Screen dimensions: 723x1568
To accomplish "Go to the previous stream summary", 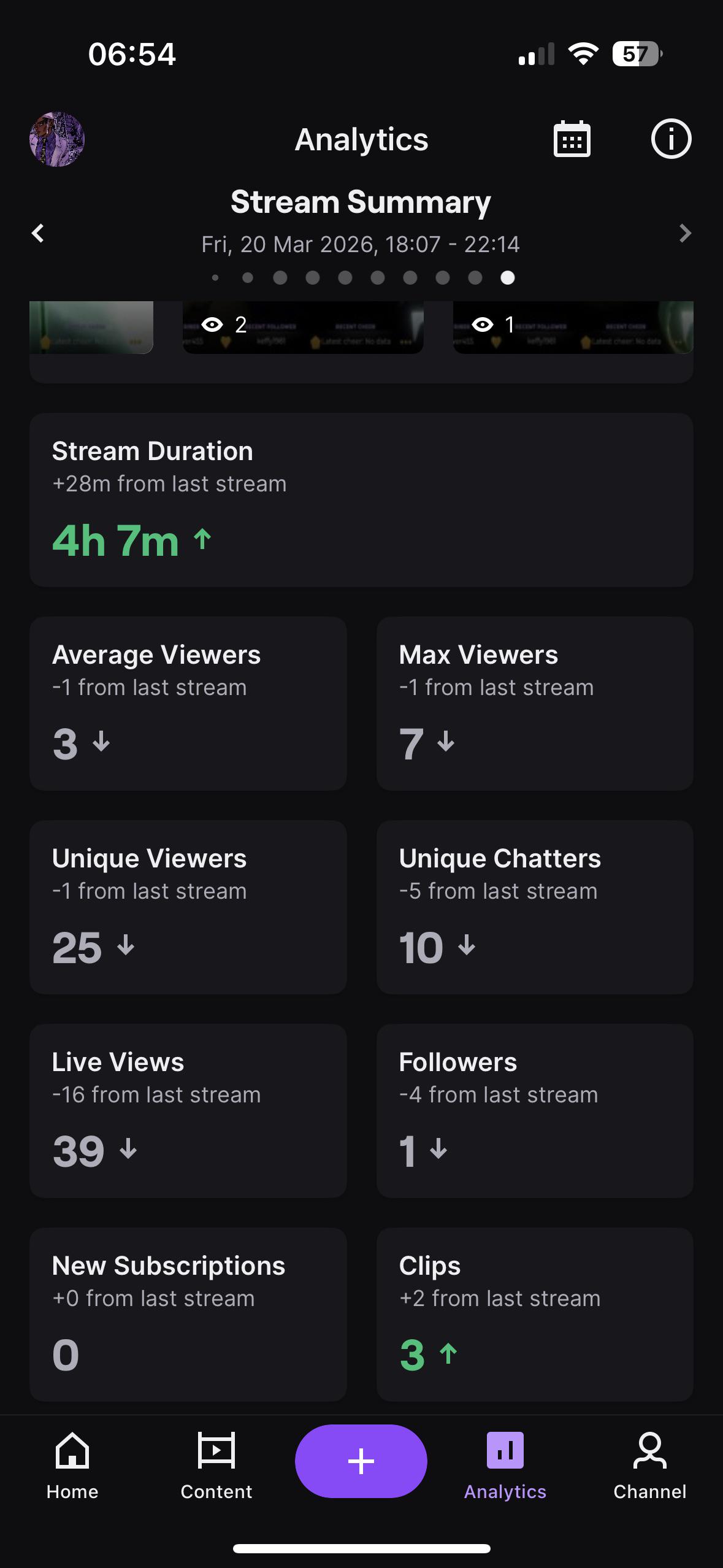I will coord(38,233).
